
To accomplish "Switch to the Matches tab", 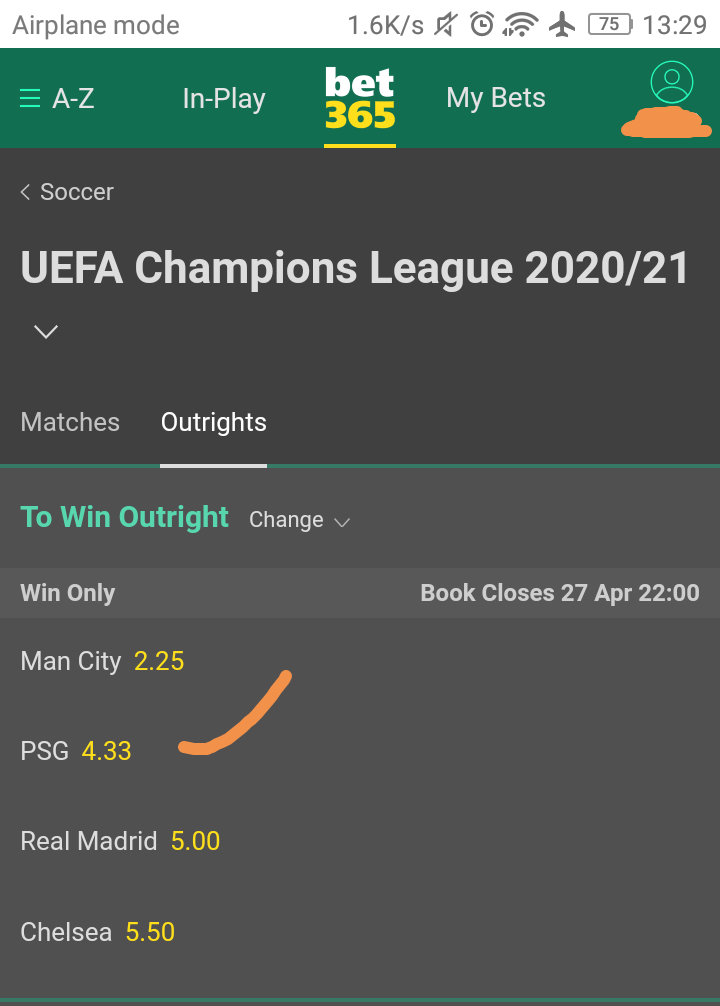I will coord(70,422).
